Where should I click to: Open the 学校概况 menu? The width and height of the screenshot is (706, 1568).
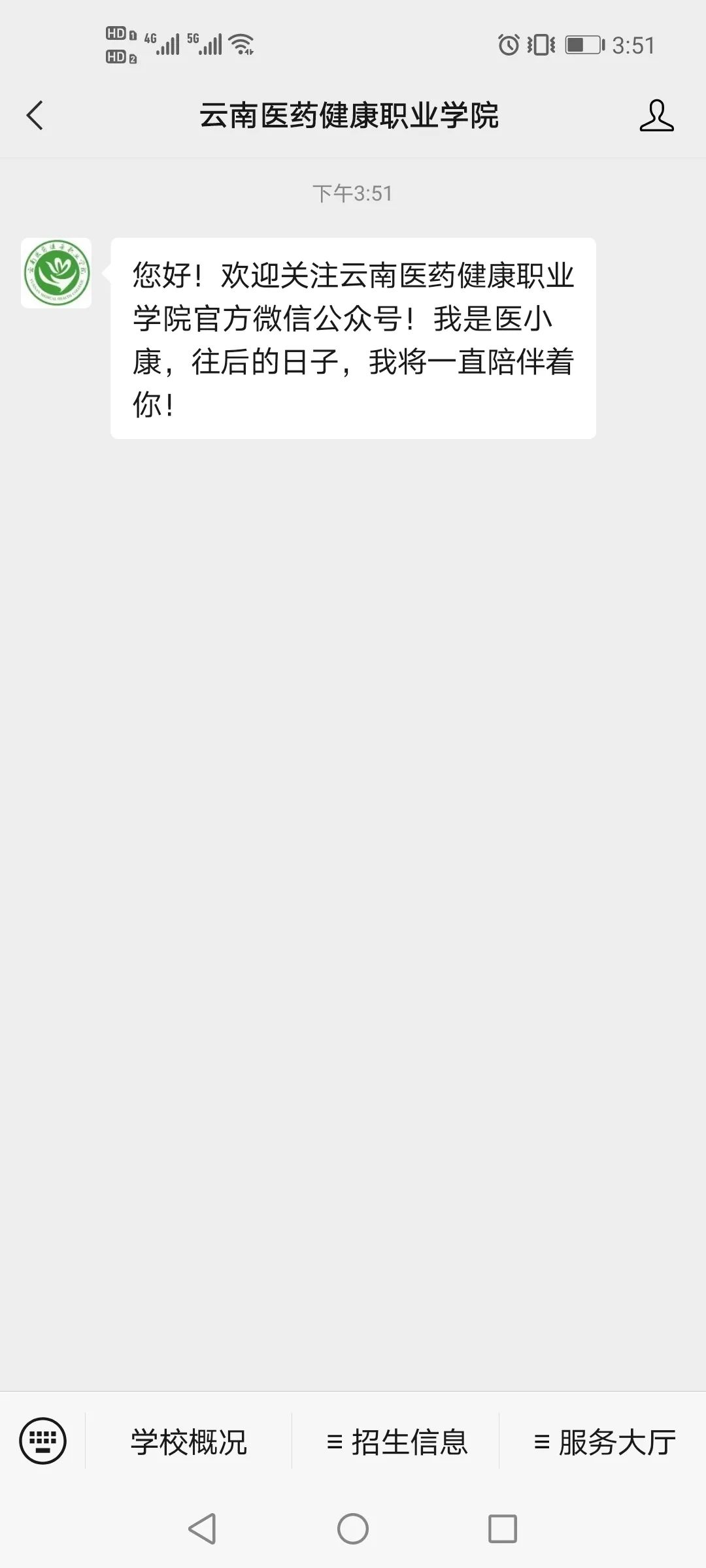pyautogui.click(x=189, y=1441)
